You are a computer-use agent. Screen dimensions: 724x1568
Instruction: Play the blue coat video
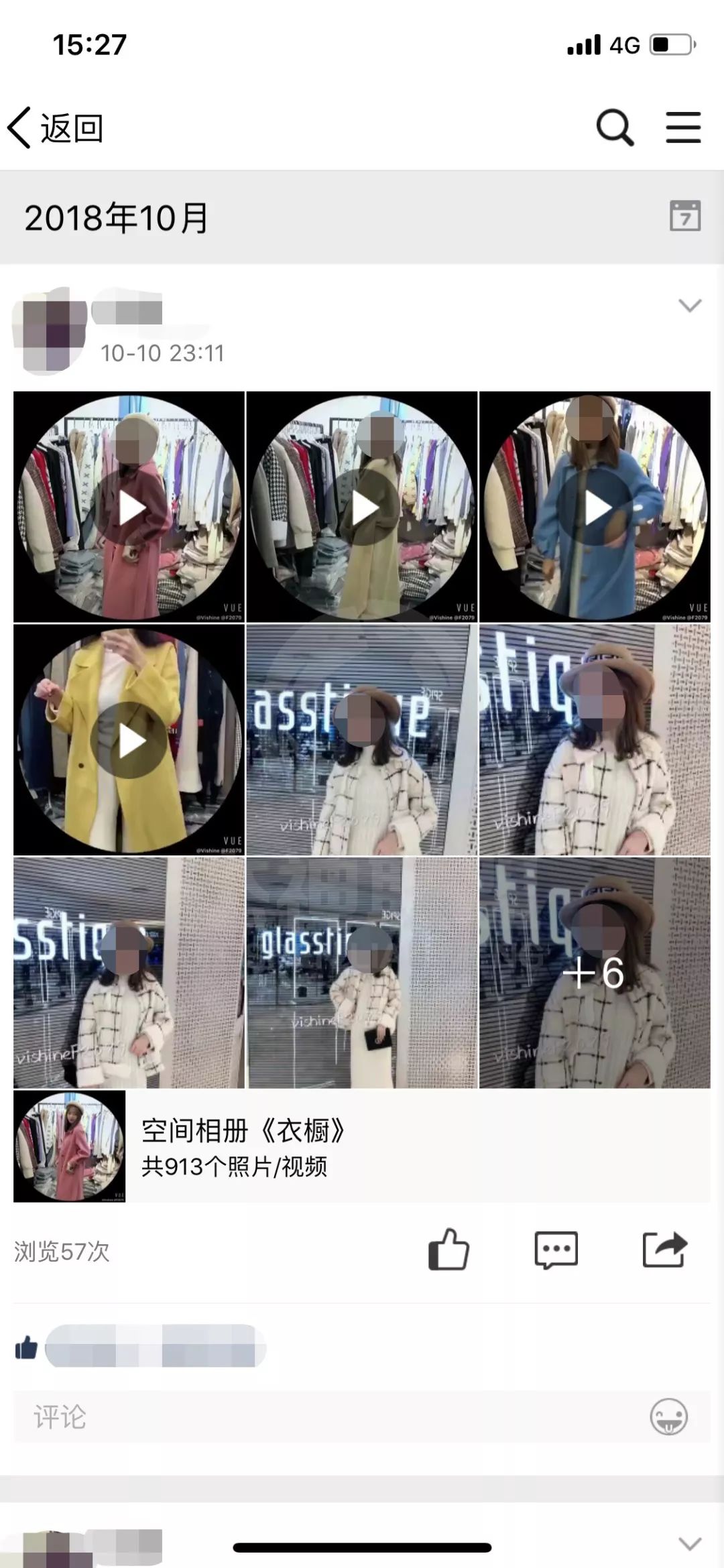pyautogui.click(x=595, y=508)
